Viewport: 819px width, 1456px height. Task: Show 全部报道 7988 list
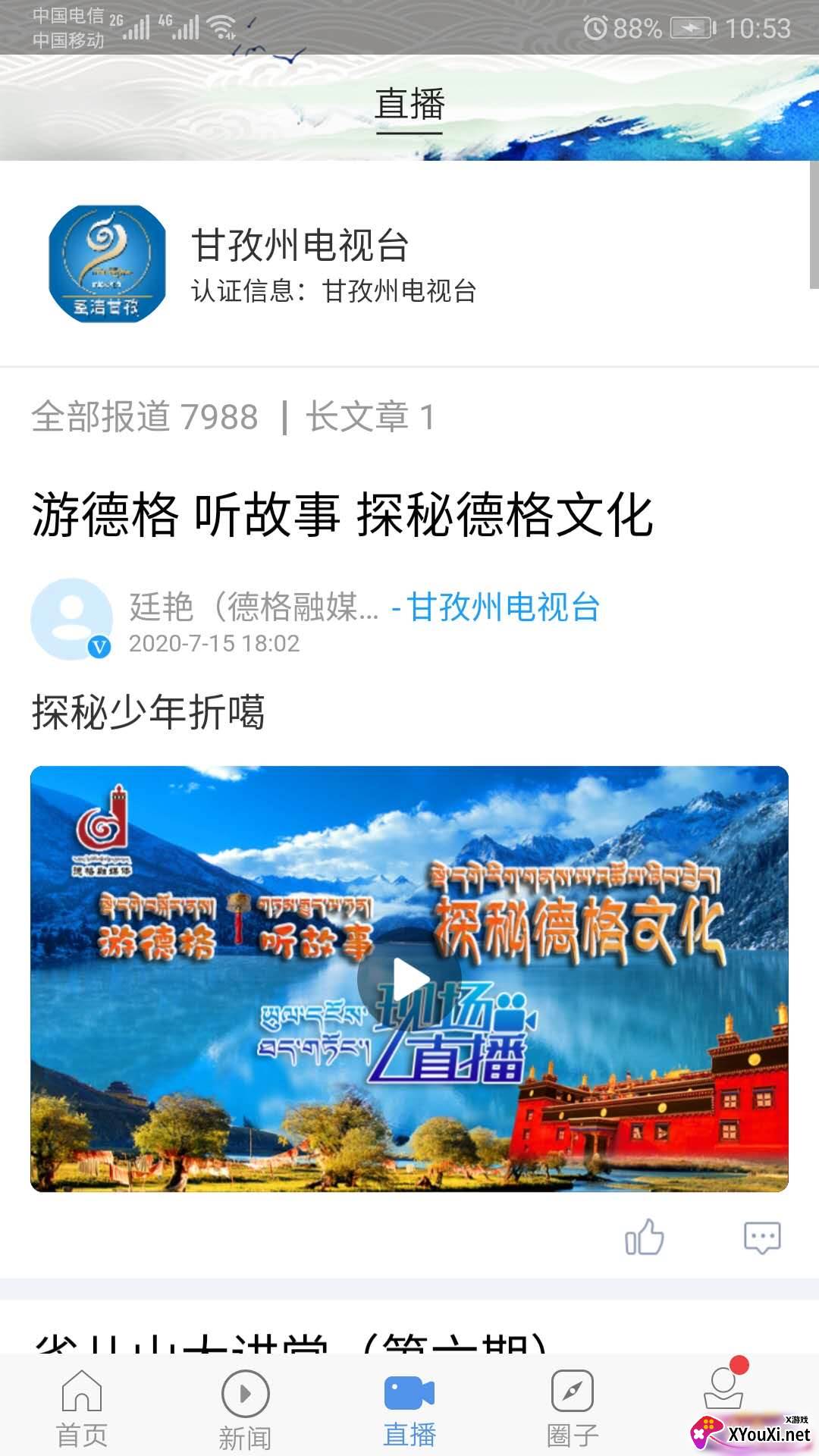[x=145, y=417]
